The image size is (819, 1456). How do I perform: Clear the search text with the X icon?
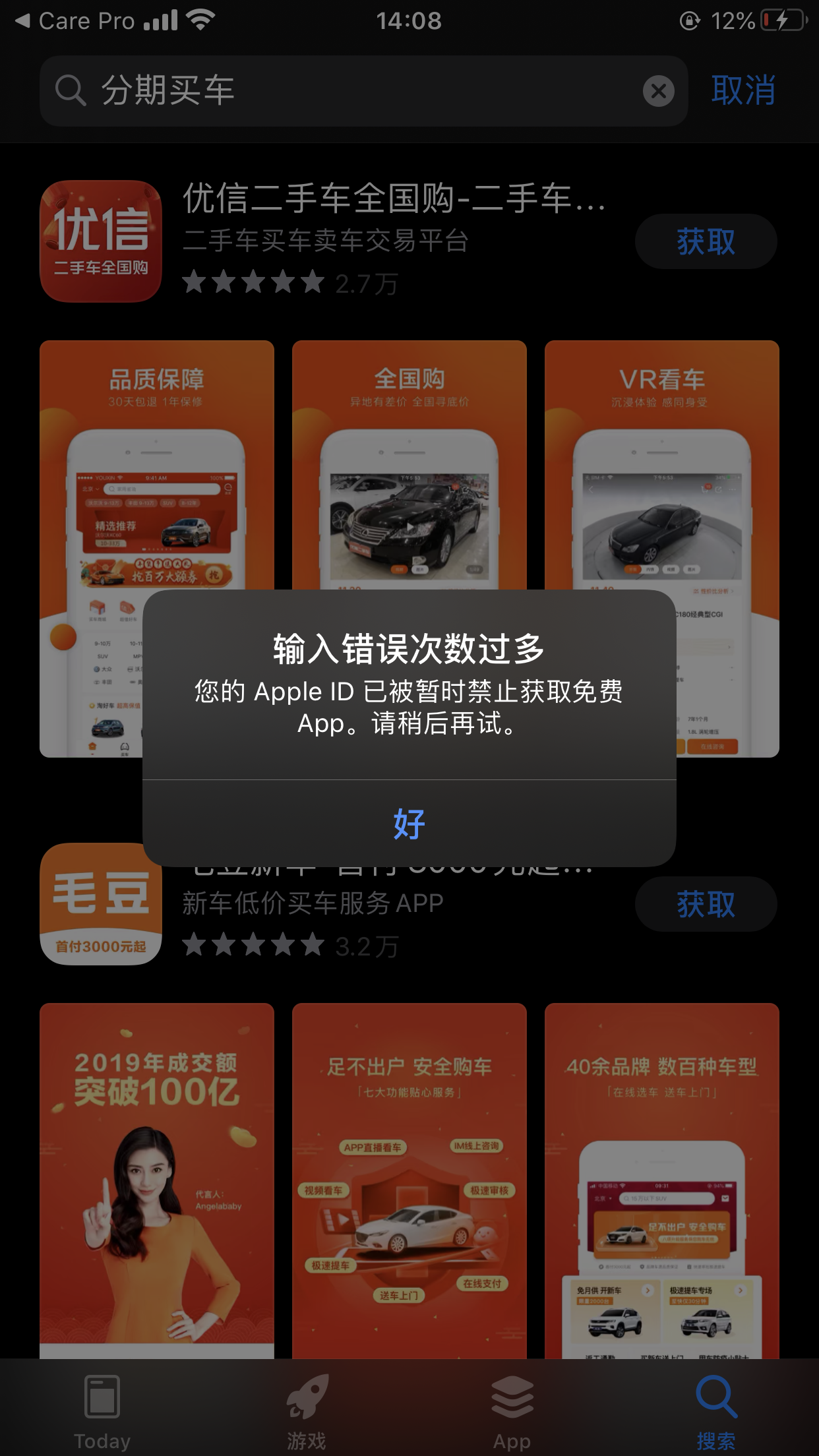point(658,91)
